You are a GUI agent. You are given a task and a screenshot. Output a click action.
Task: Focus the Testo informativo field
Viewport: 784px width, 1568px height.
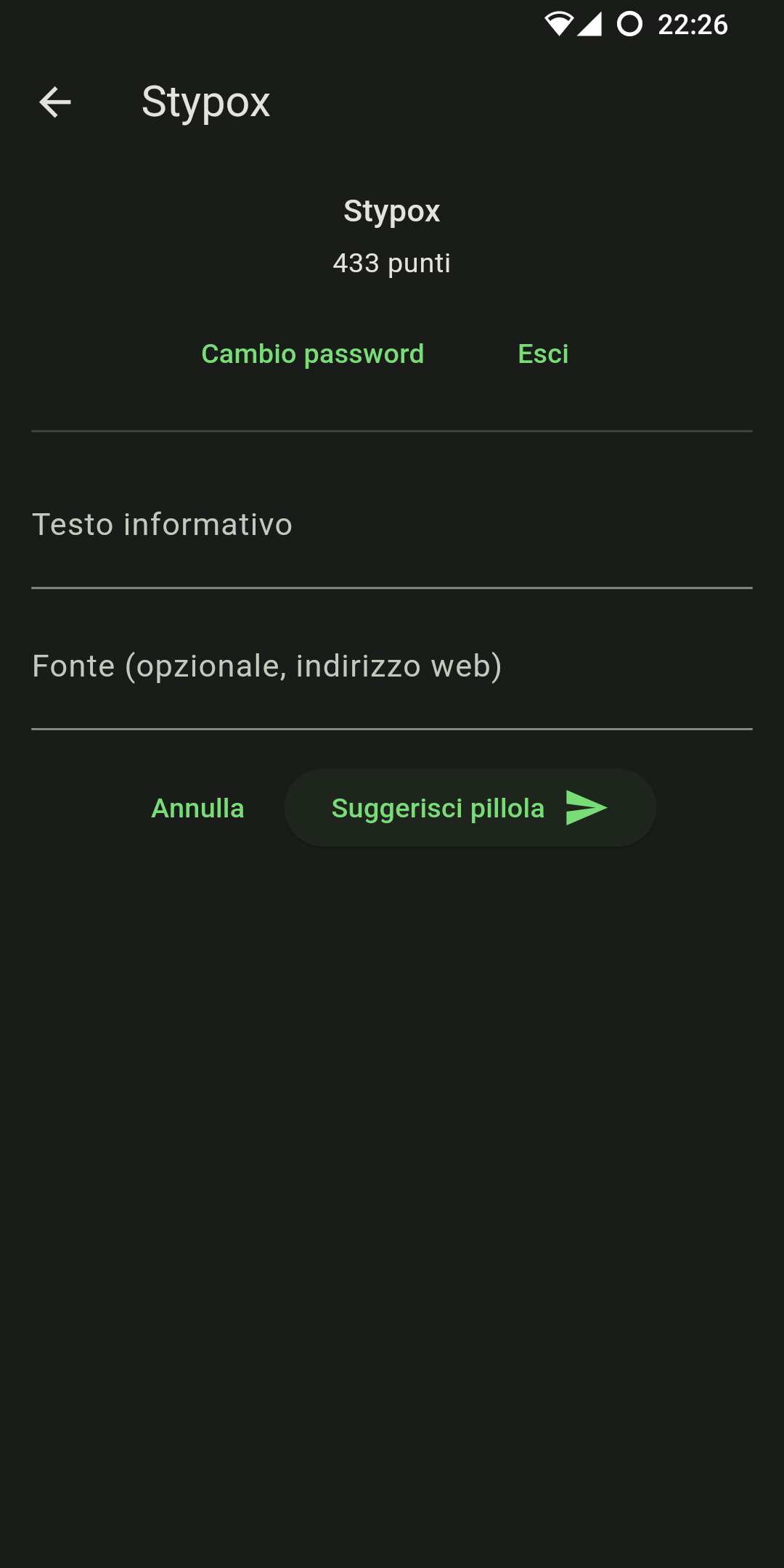(392, 526)
